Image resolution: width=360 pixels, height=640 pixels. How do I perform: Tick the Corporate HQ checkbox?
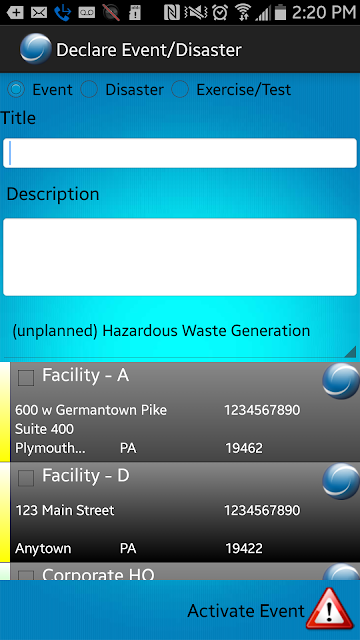point(26,576)
